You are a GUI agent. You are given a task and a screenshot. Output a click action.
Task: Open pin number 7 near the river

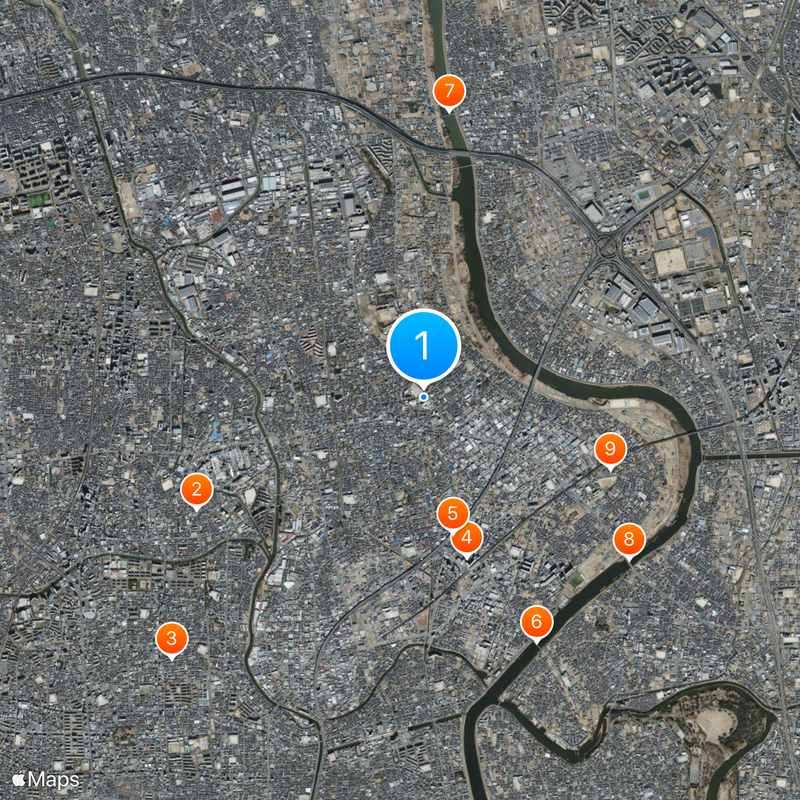point(449,92)
